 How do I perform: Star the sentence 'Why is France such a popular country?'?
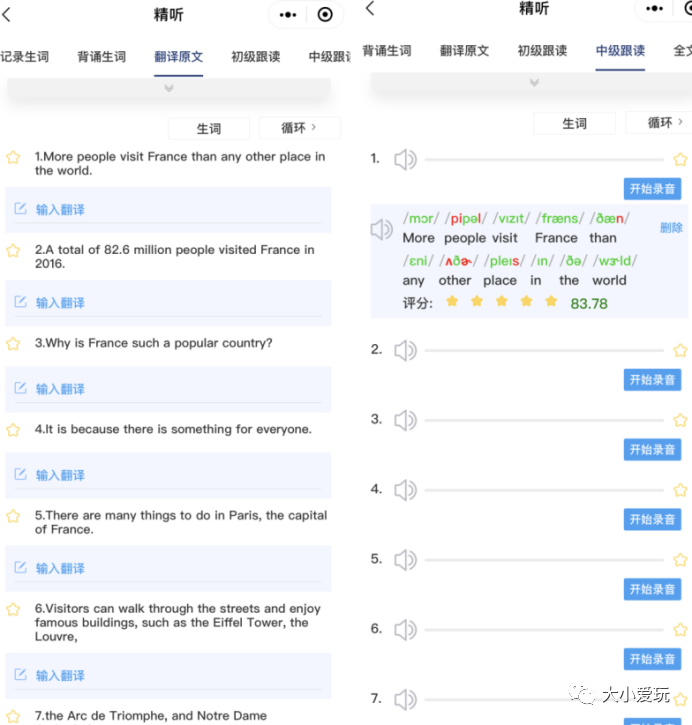(13, 344)
